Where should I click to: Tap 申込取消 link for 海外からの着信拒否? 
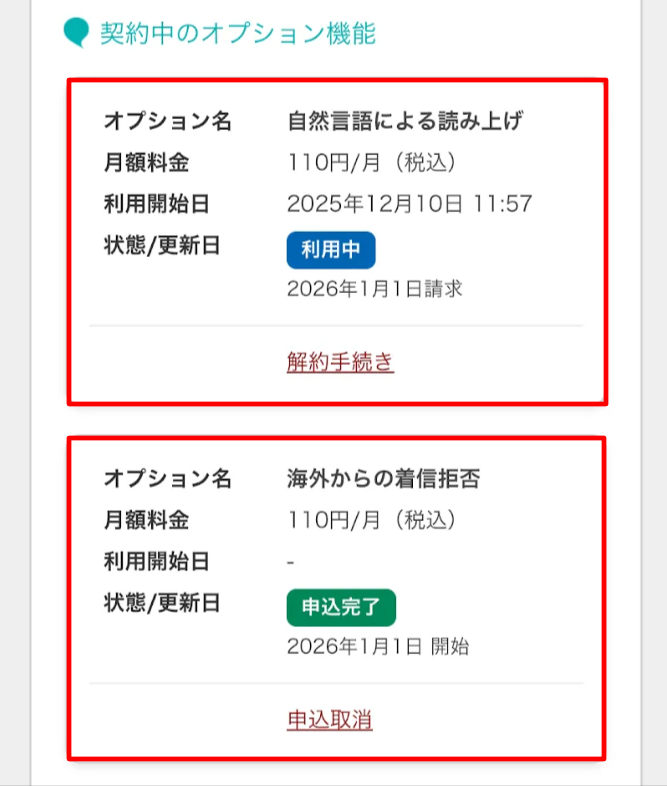coord(330,720)
